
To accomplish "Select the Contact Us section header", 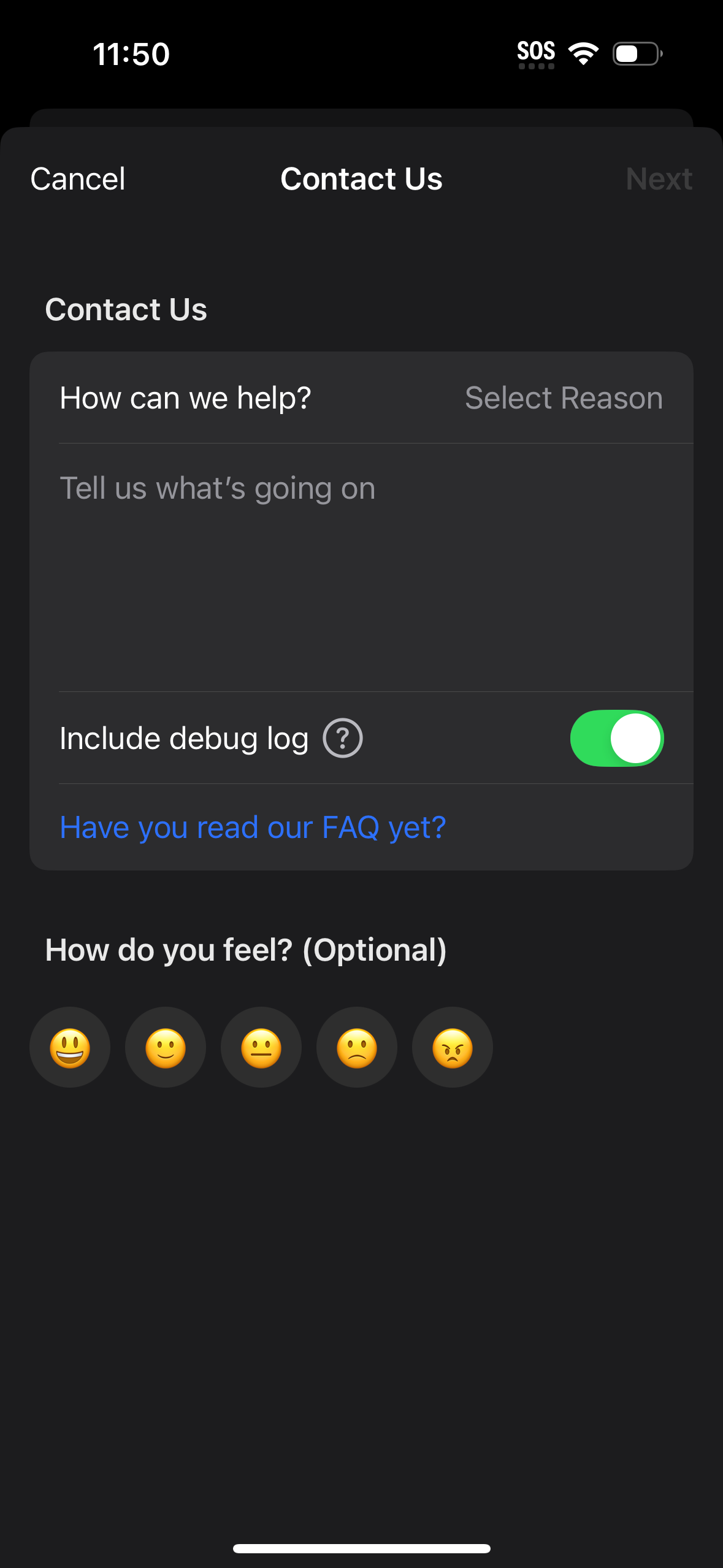I will pos(126,309).
